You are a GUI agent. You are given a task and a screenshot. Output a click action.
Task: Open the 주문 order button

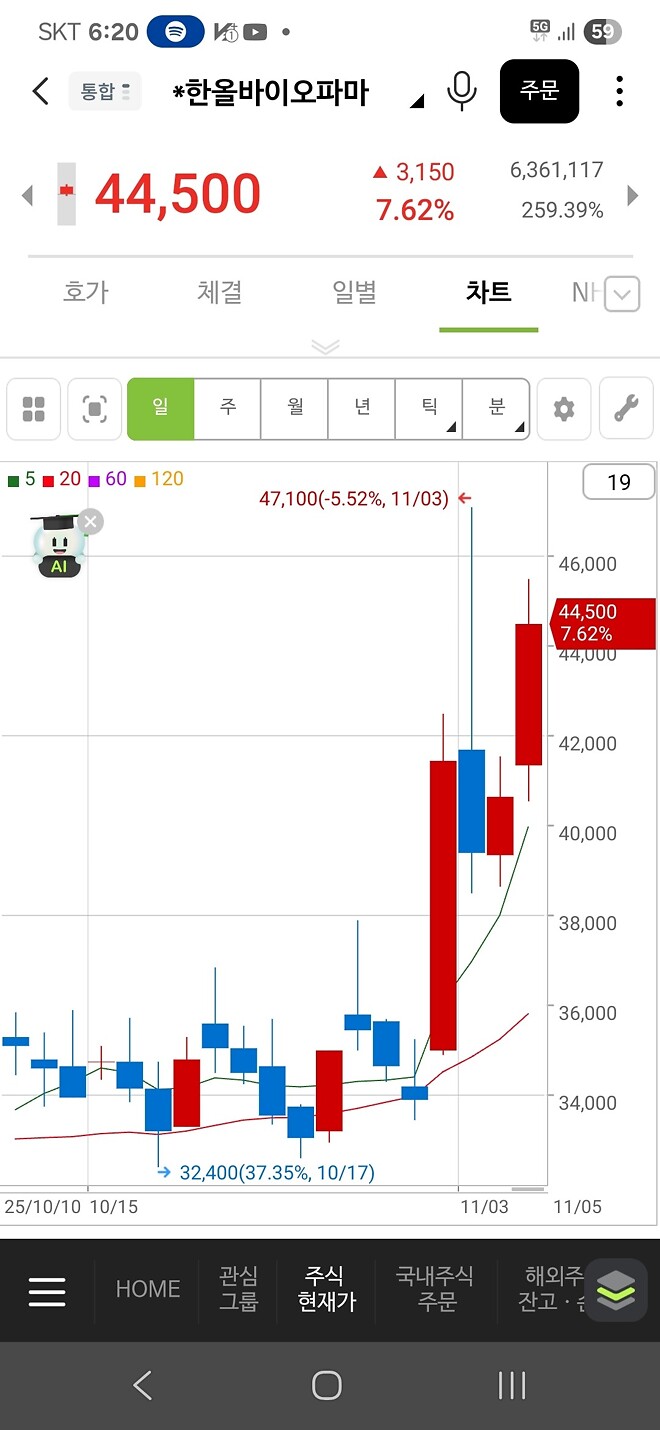539,91
